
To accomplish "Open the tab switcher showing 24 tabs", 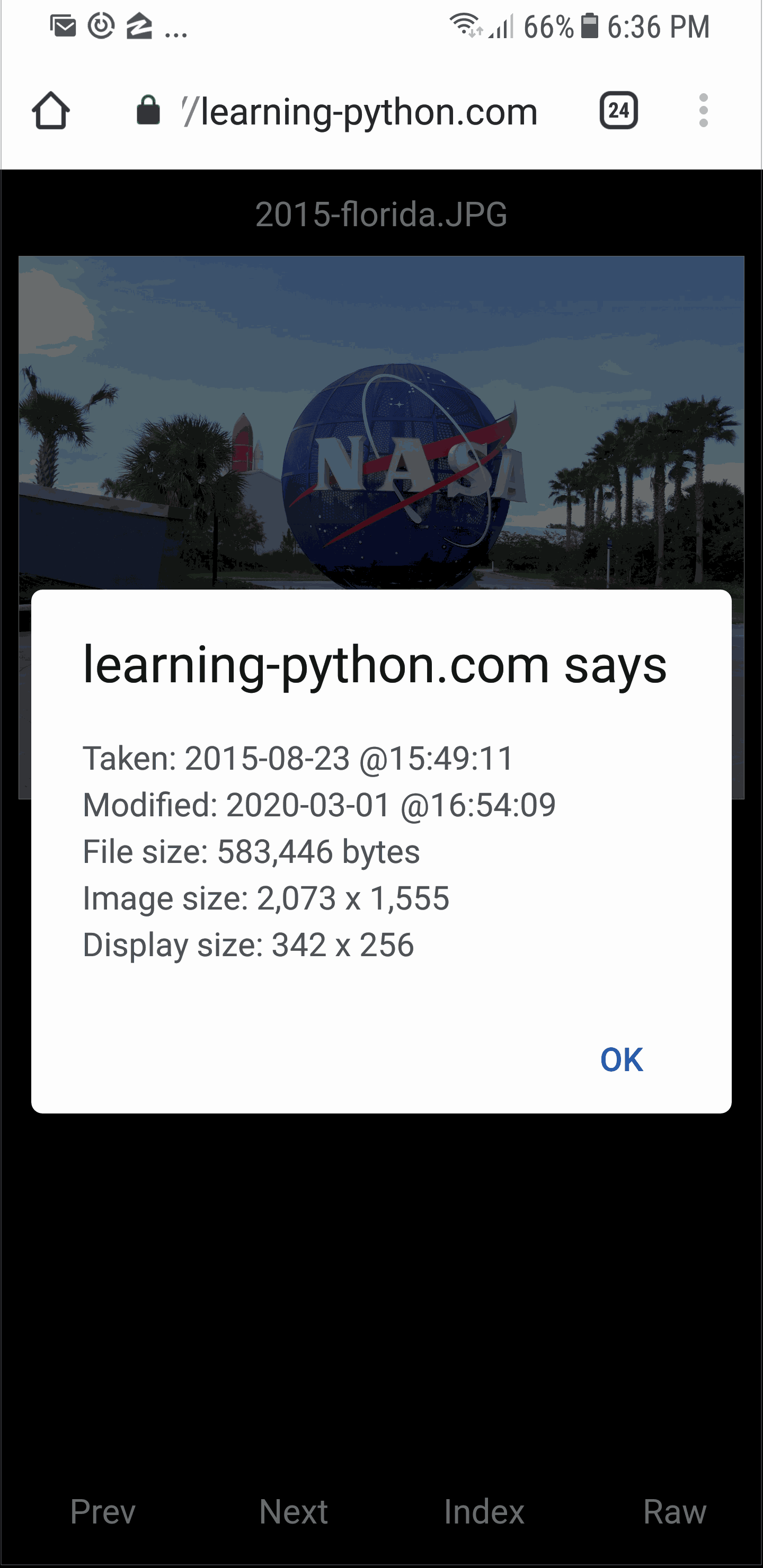I will pyautogui.click(x=618, y=111).
